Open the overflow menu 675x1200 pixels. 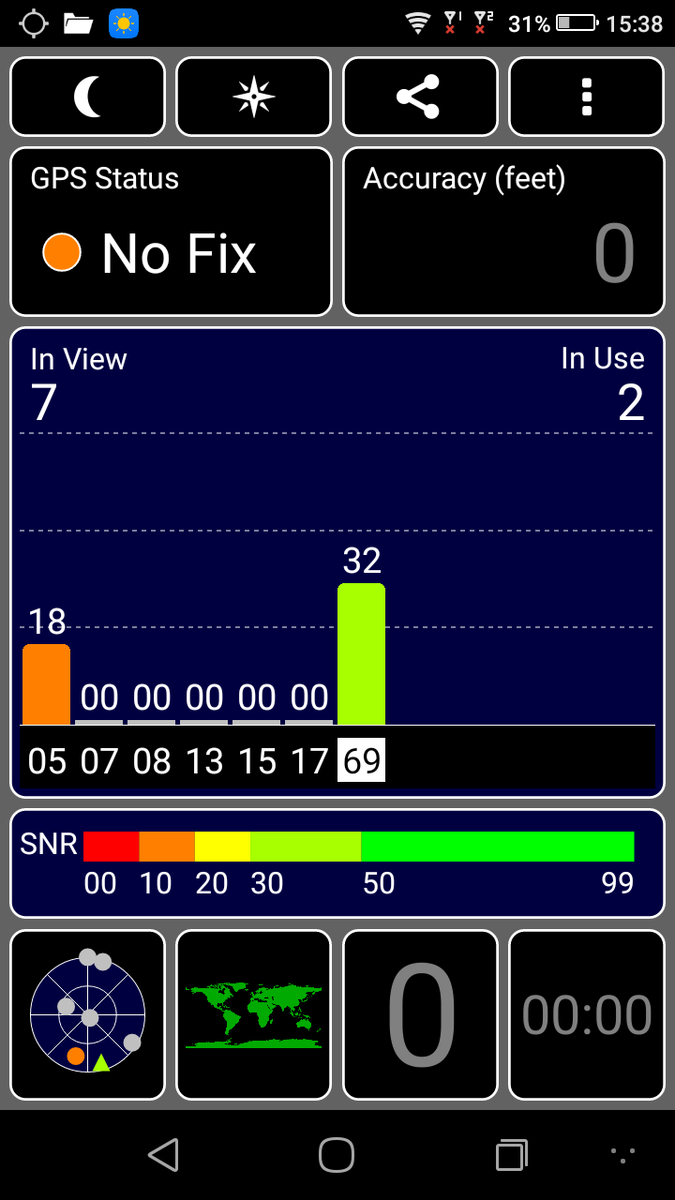[587, 97]
